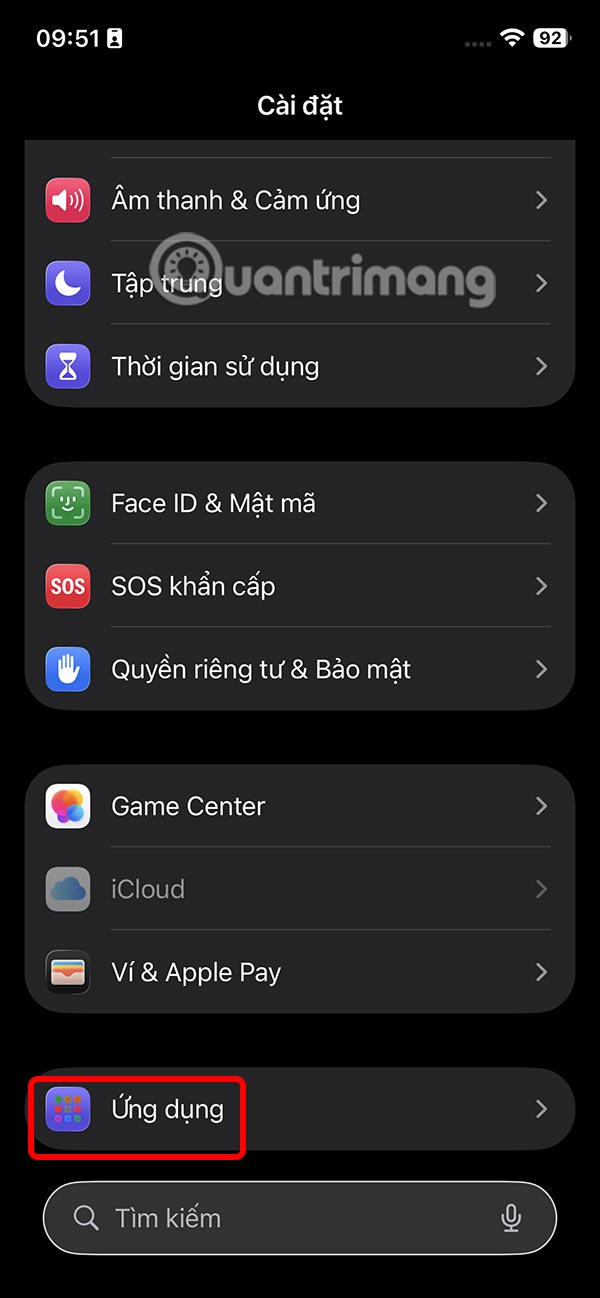Go to Thời gian sử dụng

300,367
